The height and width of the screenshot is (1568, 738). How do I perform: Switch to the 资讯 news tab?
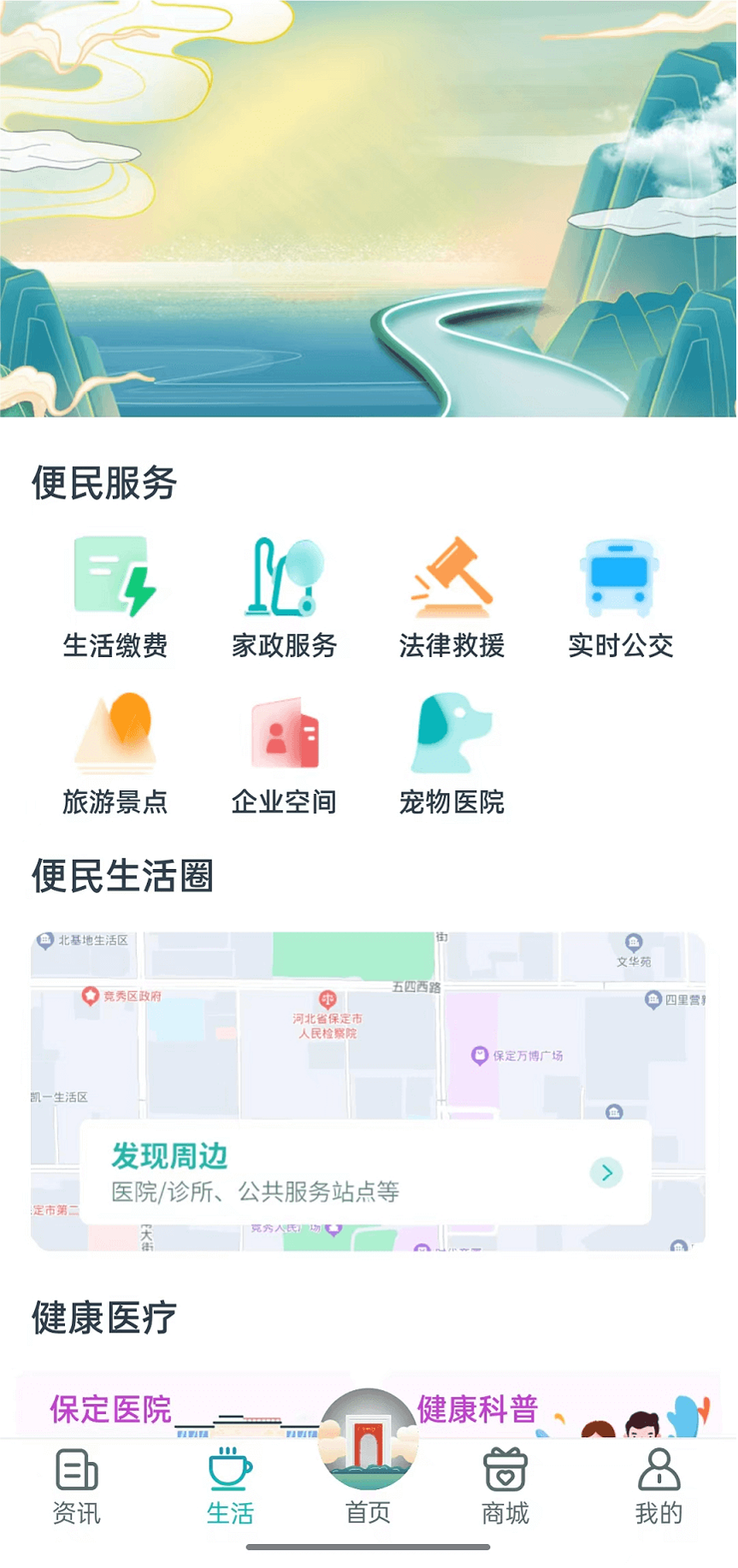pos(77,1487)
